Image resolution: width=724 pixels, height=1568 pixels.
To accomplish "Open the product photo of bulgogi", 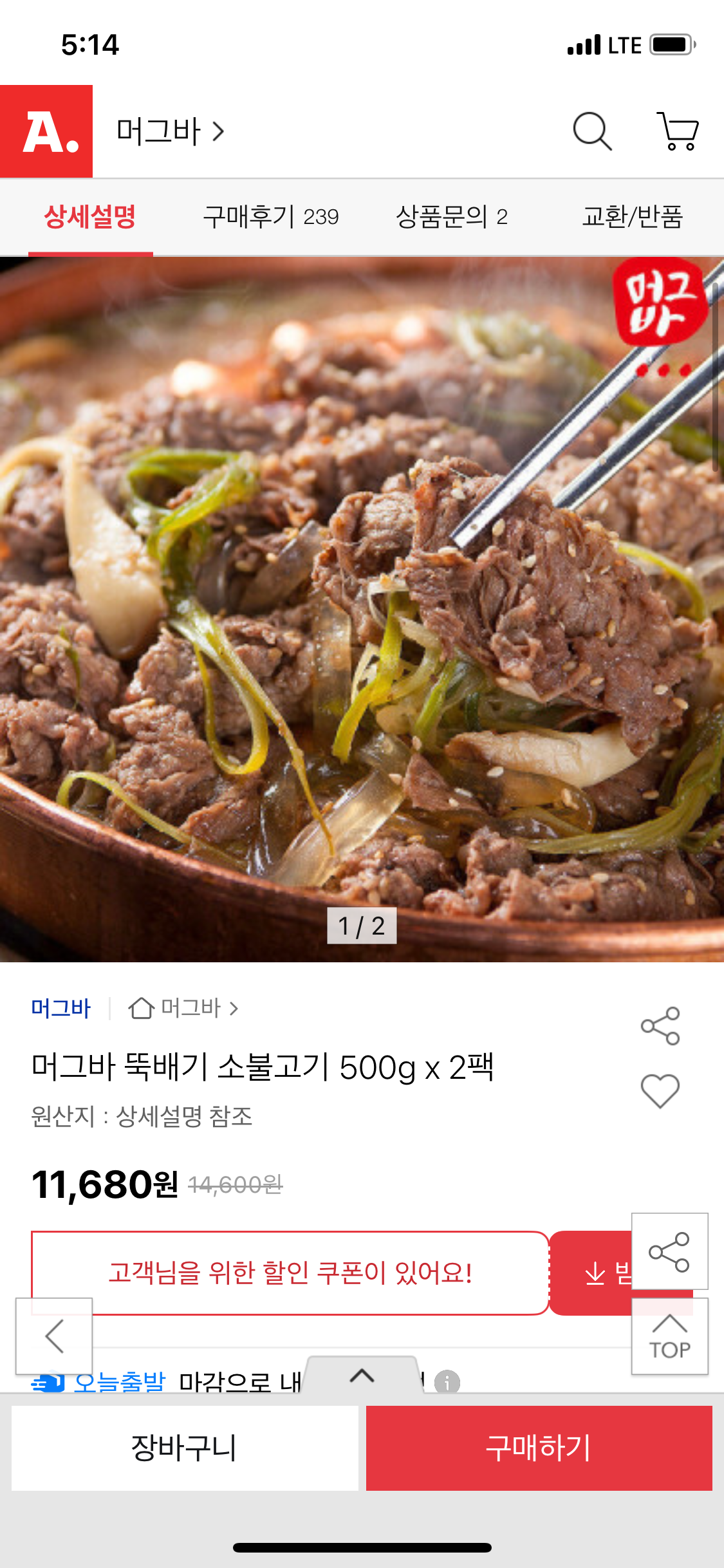I will pyautogui.click(x=362, y=608).
